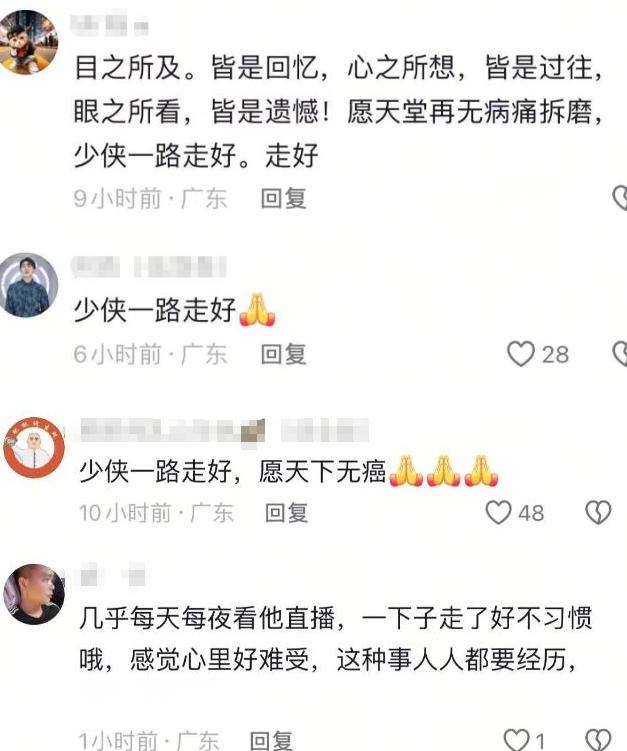Reply to the comment posted 6小时前
The image size is (627, 751).
(283, 354)
